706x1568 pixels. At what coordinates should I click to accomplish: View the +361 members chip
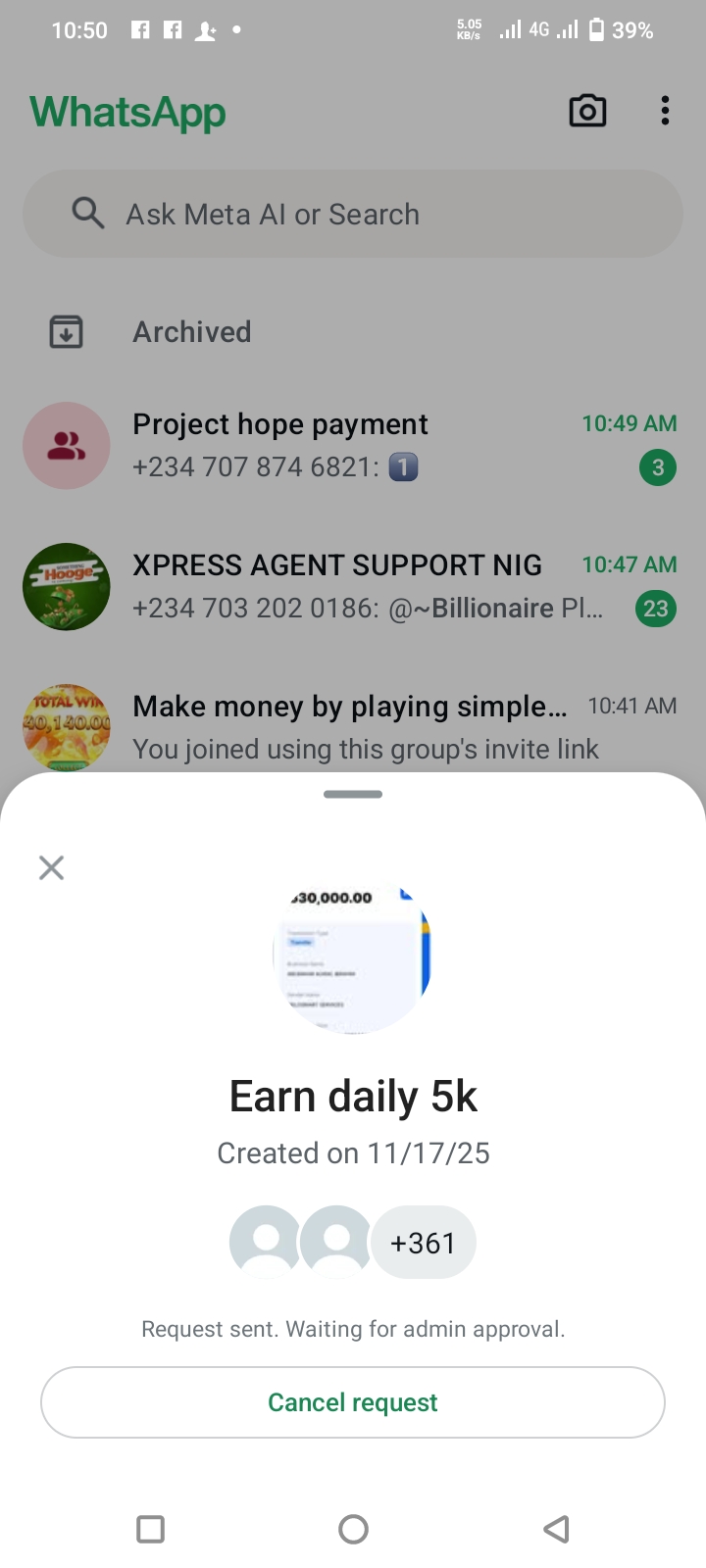[x=423, y=1243]
